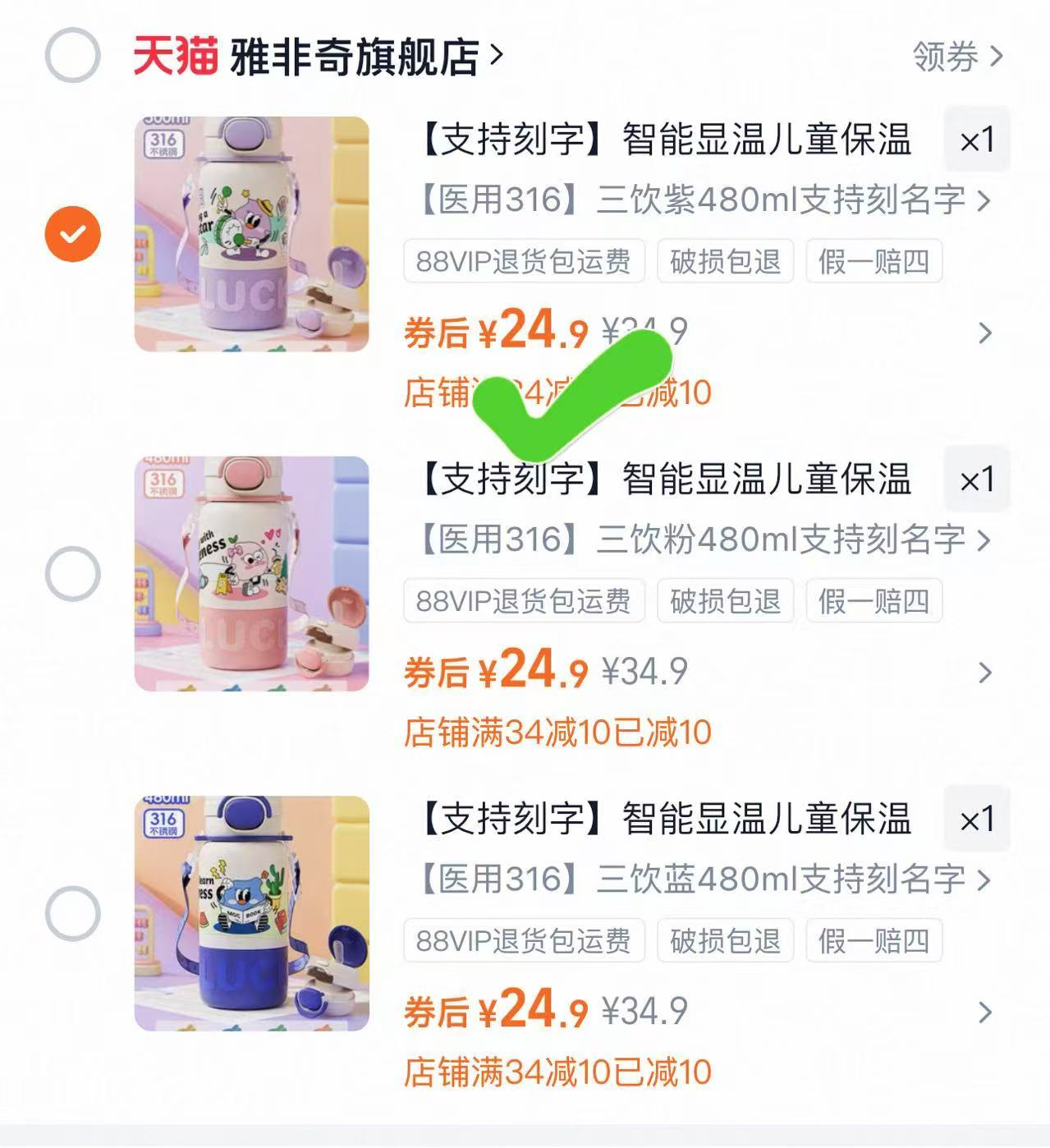Click the 破损包退 tag on second item

coord(725,602)
